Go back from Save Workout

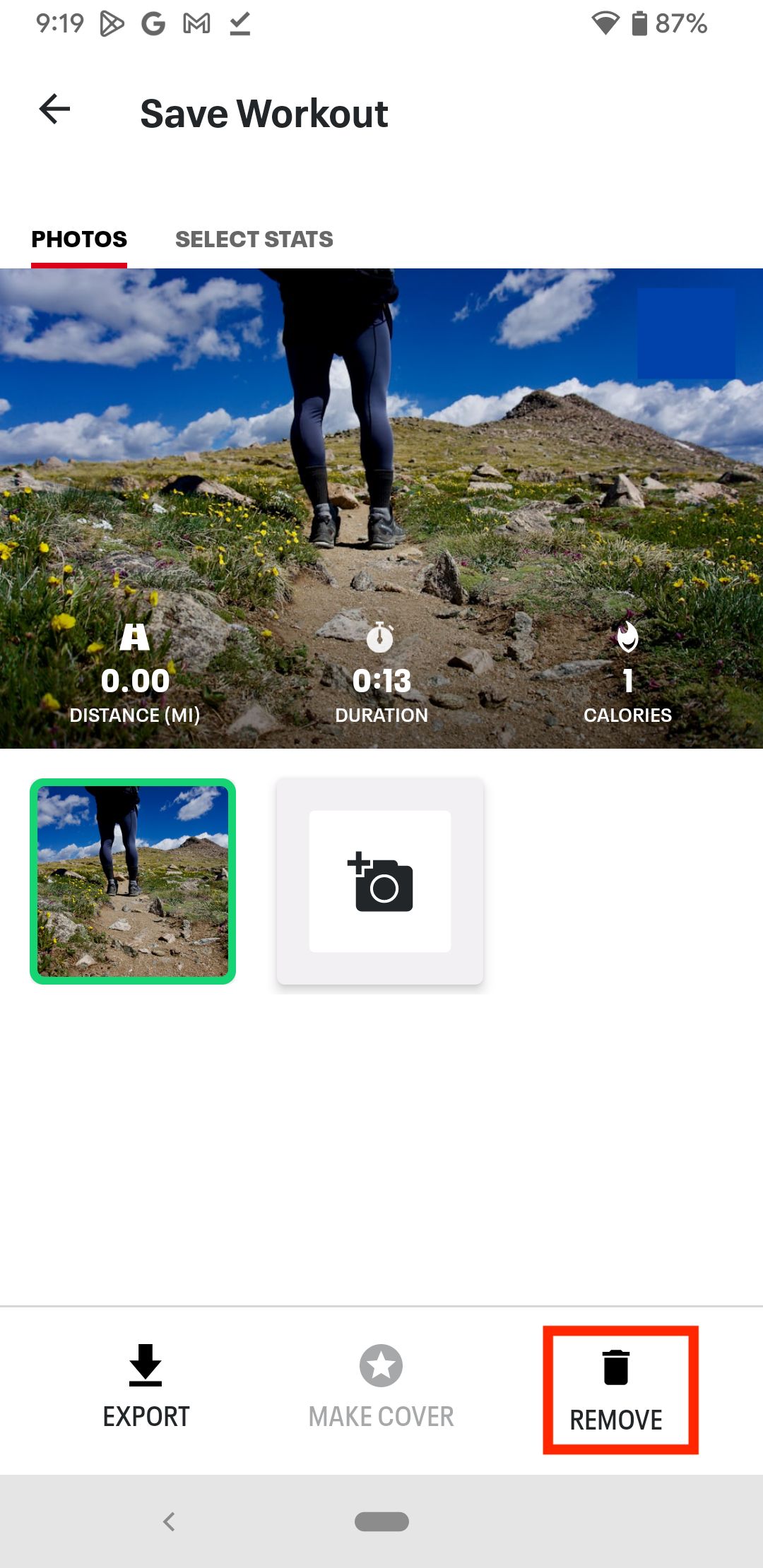[54, 109]
